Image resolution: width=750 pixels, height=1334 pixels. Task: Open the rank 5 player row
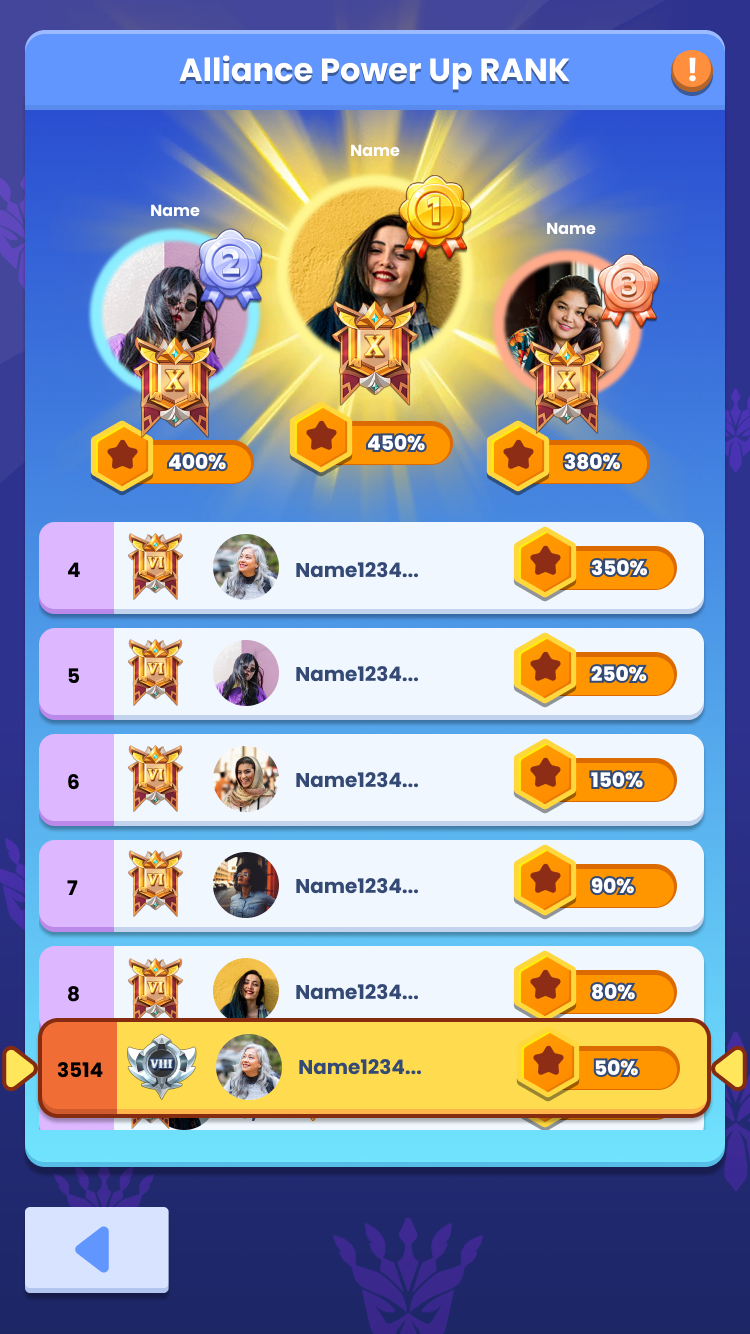coord(371,674)
